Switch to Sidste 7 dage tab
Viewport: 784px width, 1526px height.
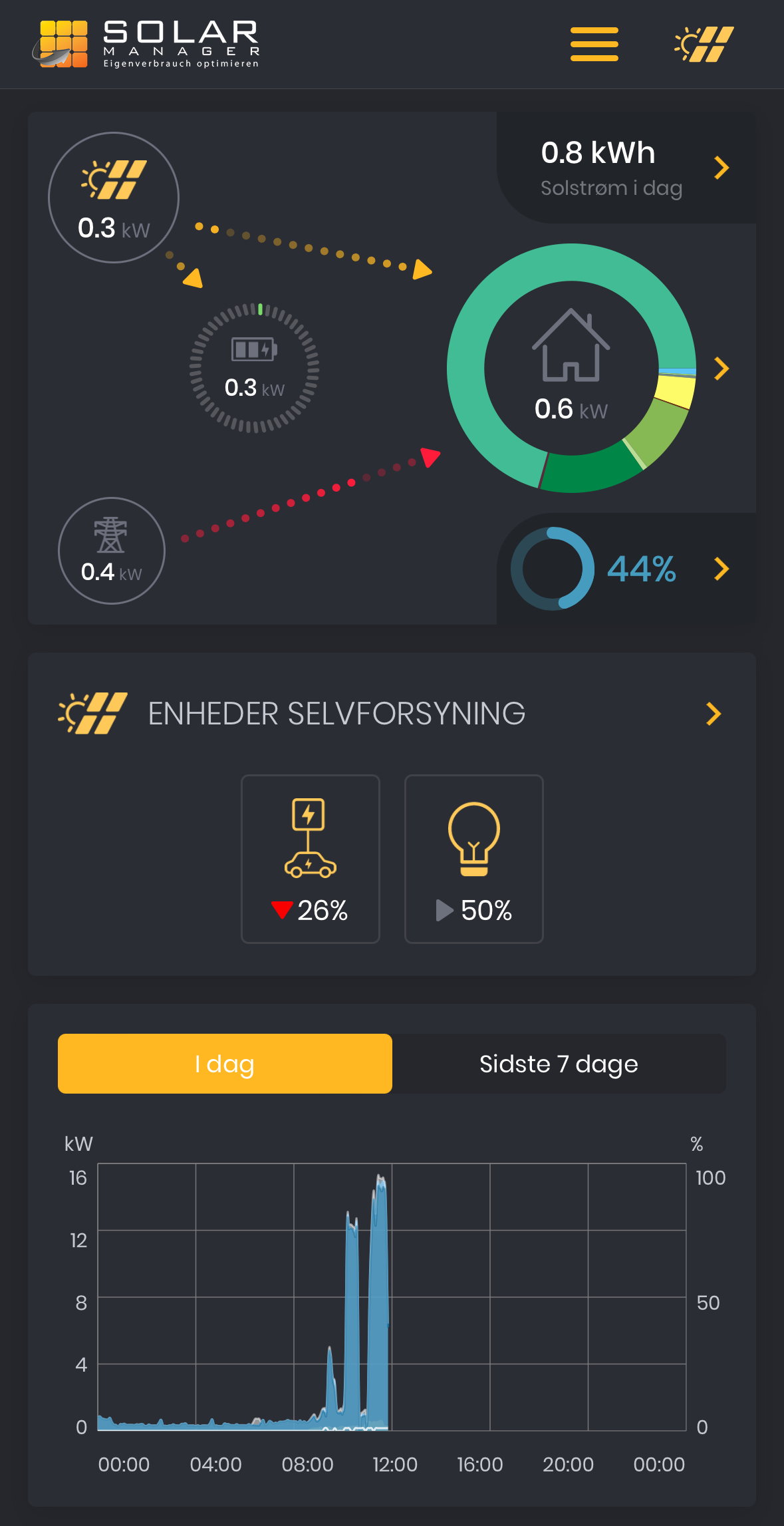559,1064
